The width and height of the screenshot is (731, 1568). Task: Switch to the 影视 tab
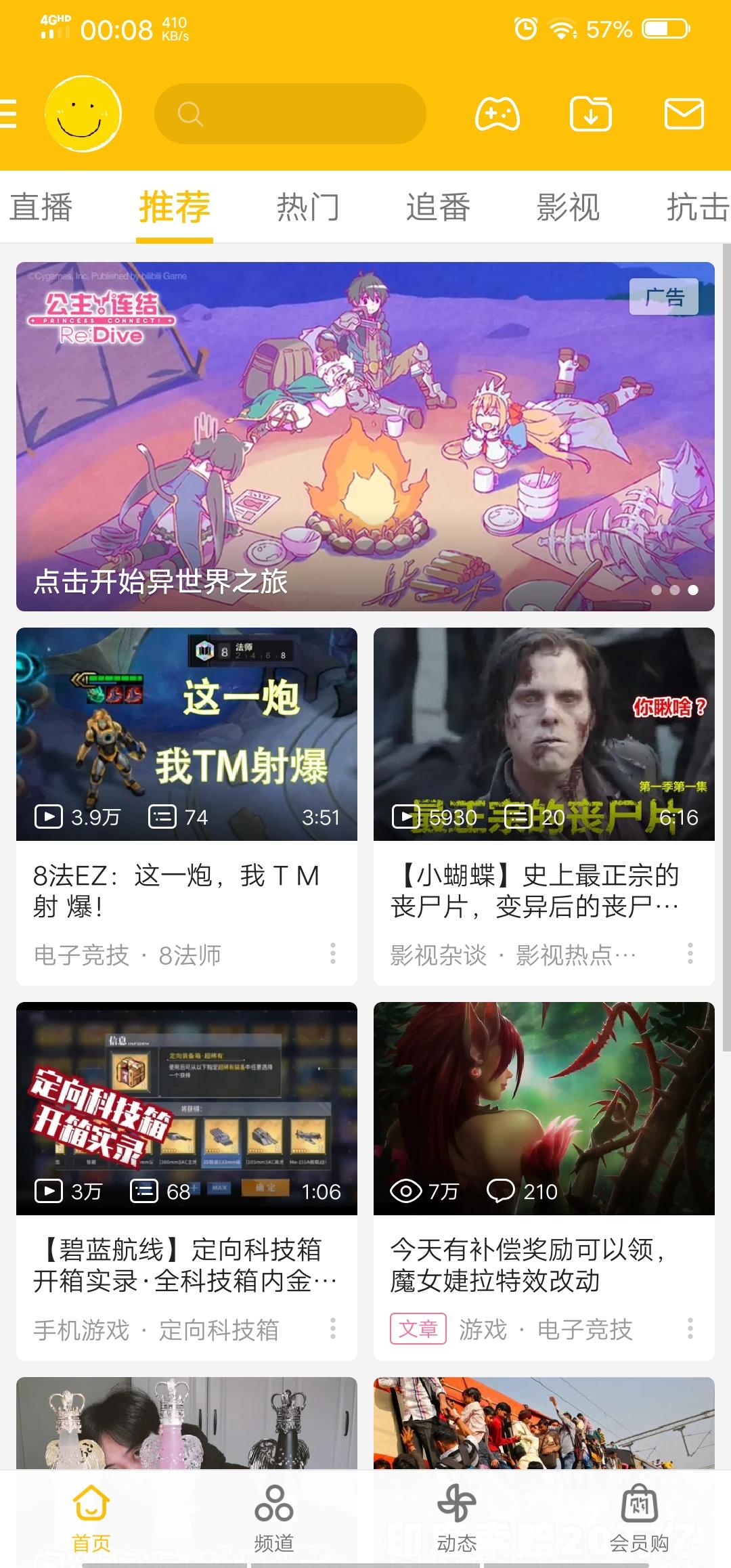568,207
